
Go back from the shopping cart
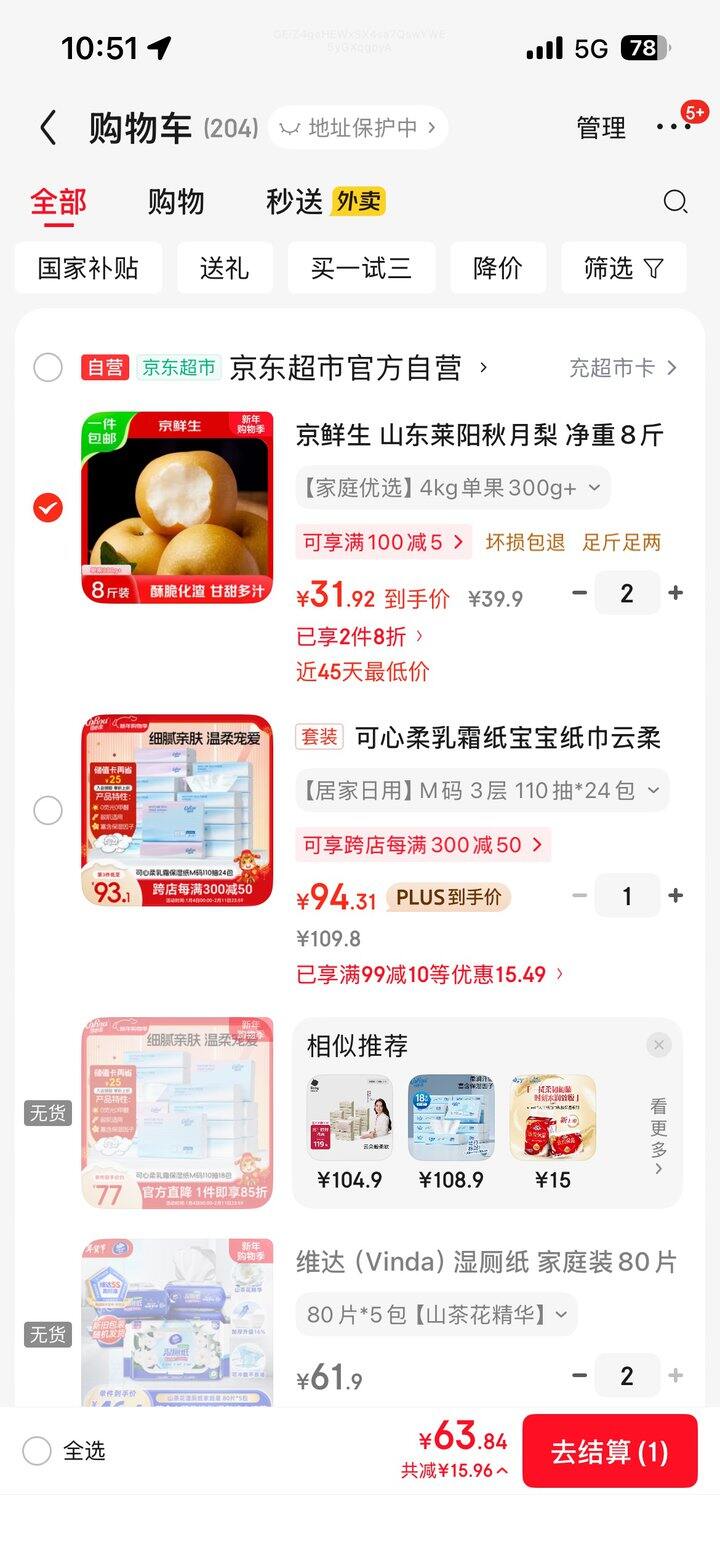pyautogui.click(x=47, y=128)
